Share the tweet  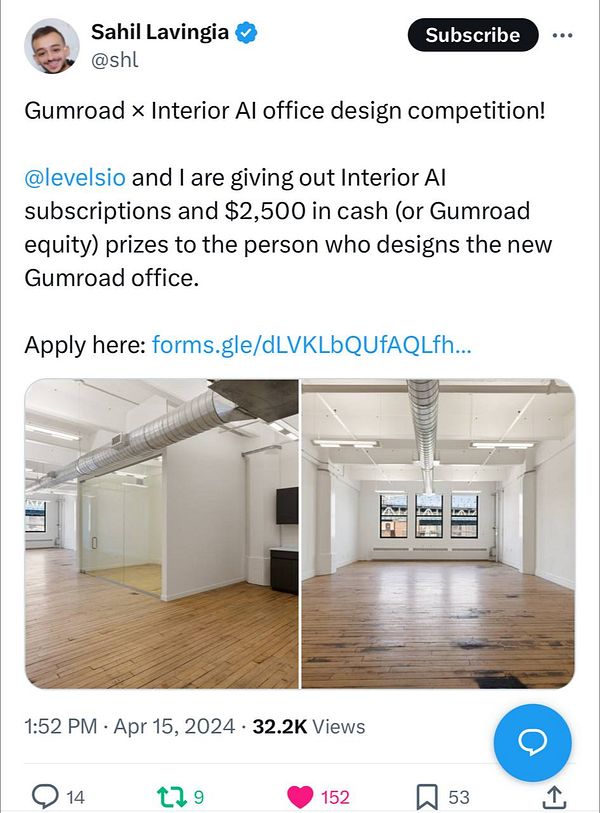pos(555,796)
